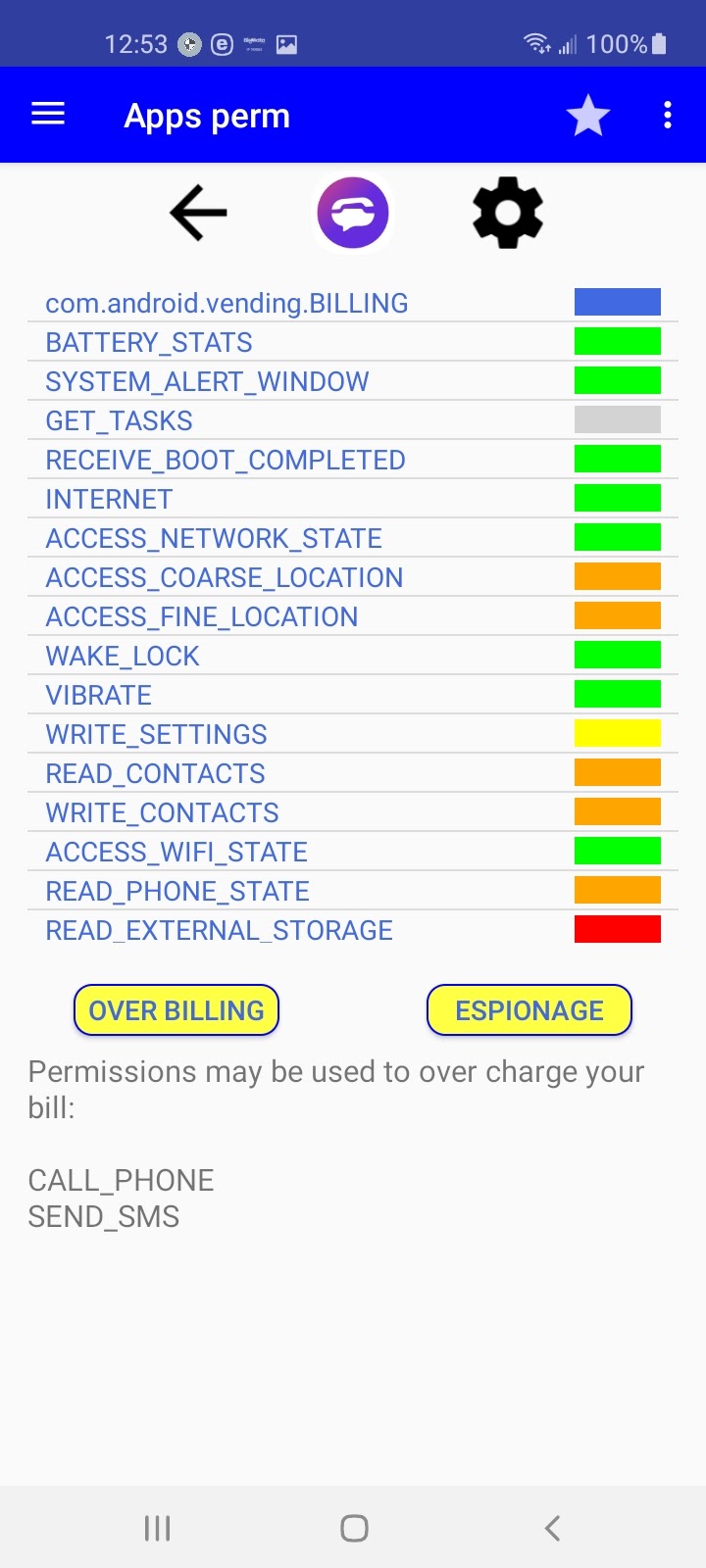Open com.android.vending.BILLING permission row
The image size is (706, 1568).
227,303
